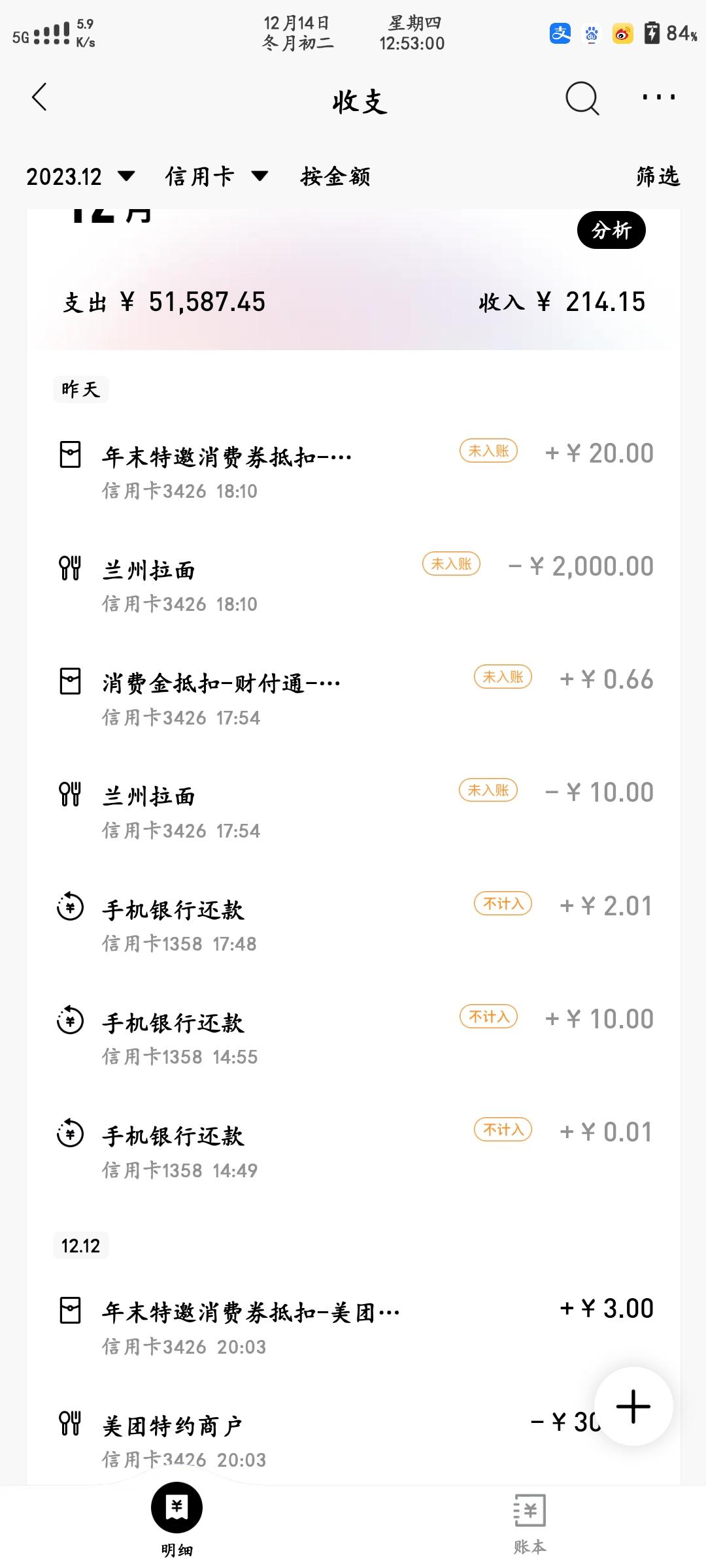Tap the black 分析 button

(x=611, y=230)
